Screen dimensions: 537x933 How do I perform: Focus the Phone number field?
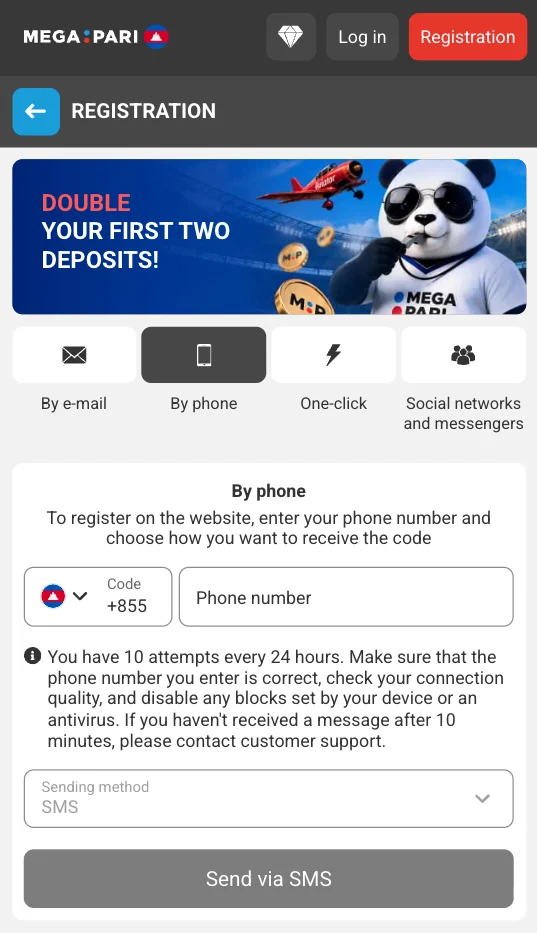pos(346,596)
